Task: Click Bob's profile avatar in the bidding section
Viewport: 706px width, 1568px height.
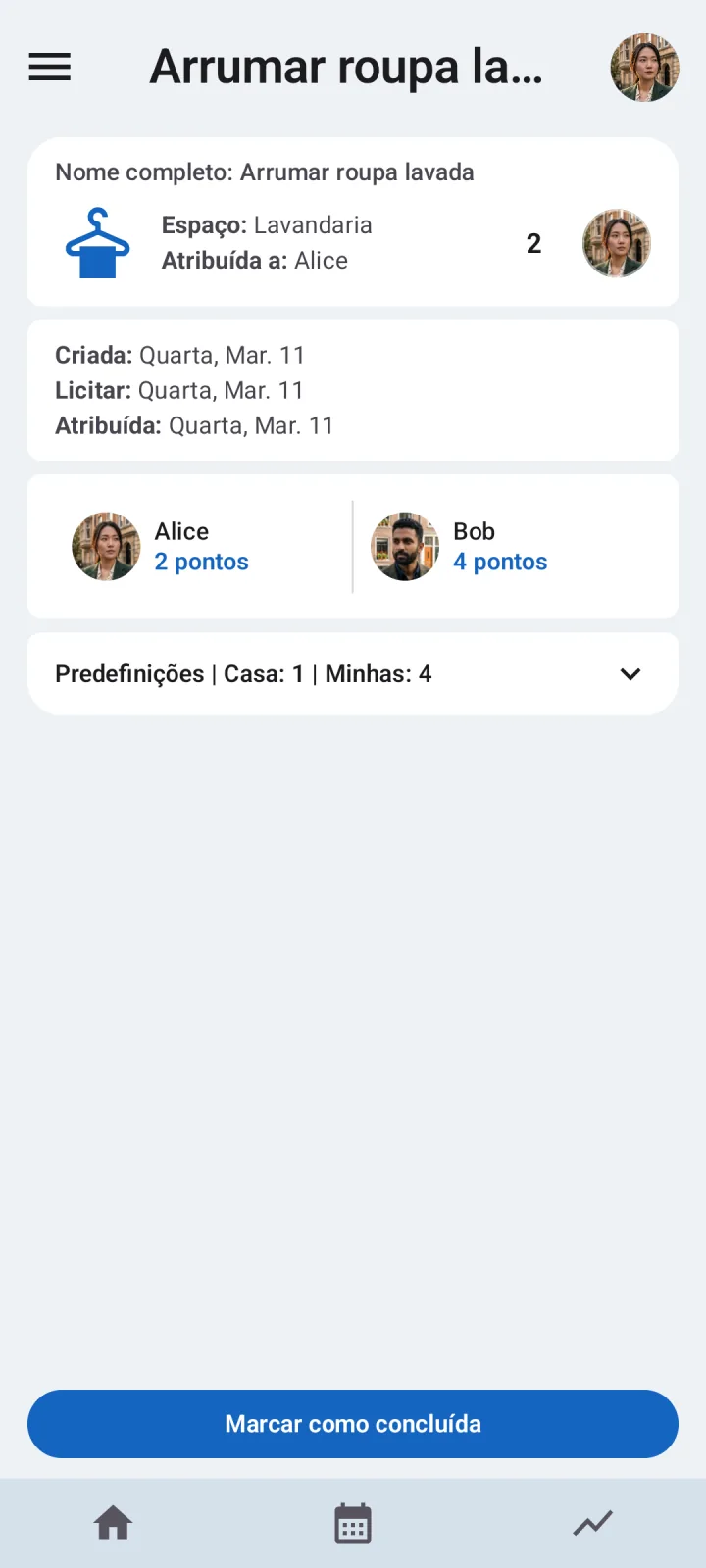Action: 404,546
